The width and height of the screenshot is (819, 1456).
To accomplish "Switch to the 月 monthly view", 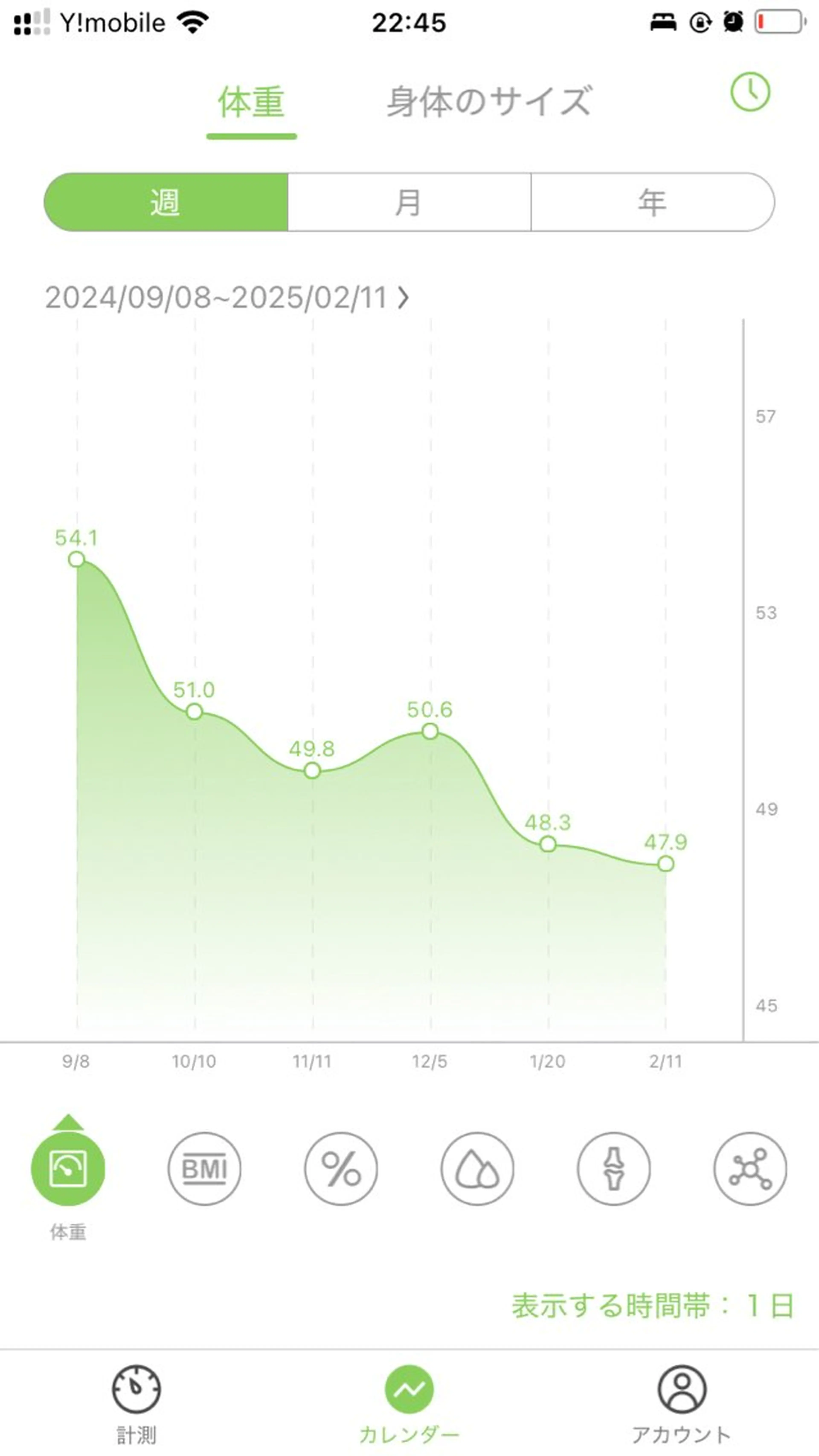I will [x=409, y=202].
